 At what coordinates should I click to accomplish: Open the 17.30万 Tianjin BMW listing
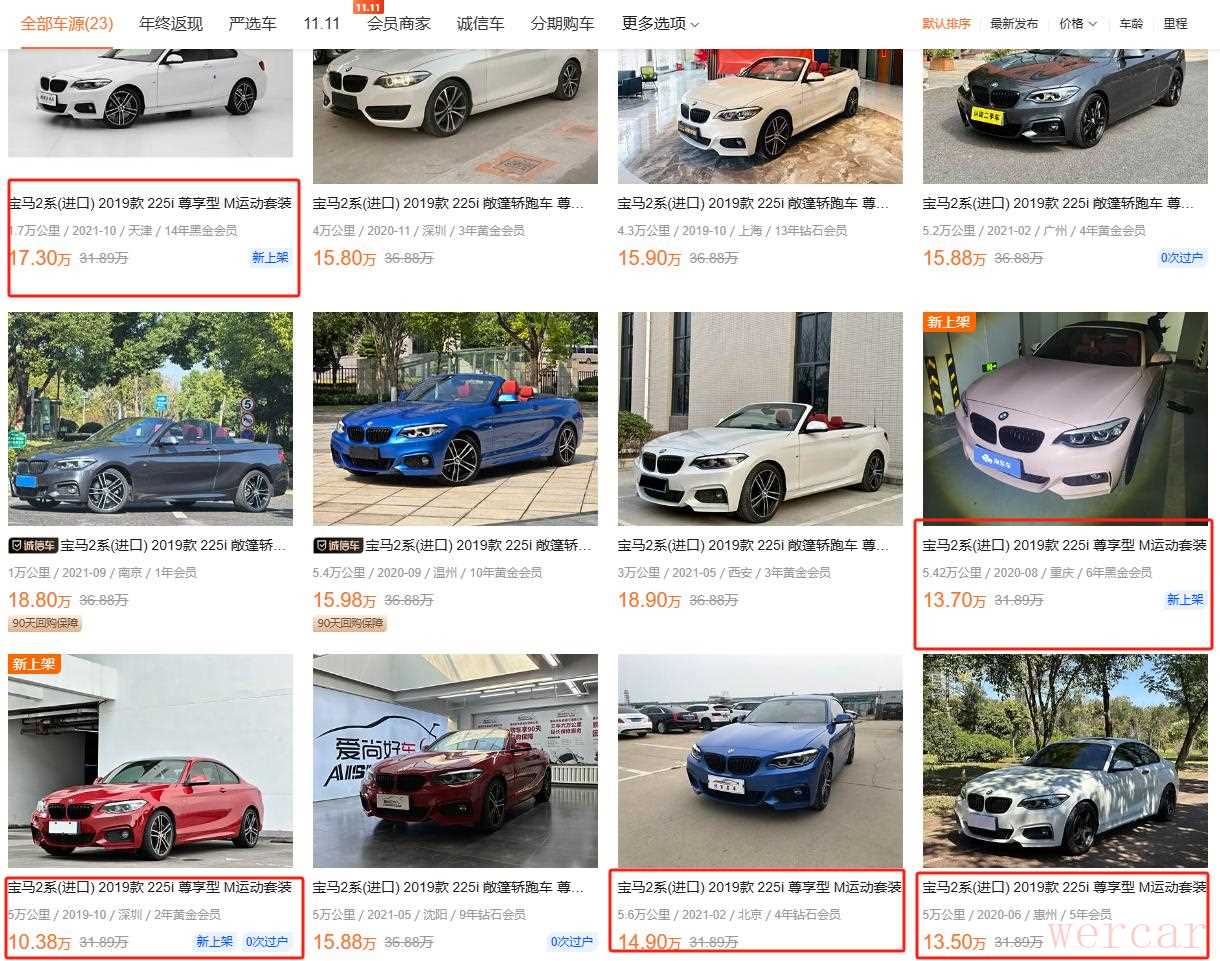coord(150,203)
